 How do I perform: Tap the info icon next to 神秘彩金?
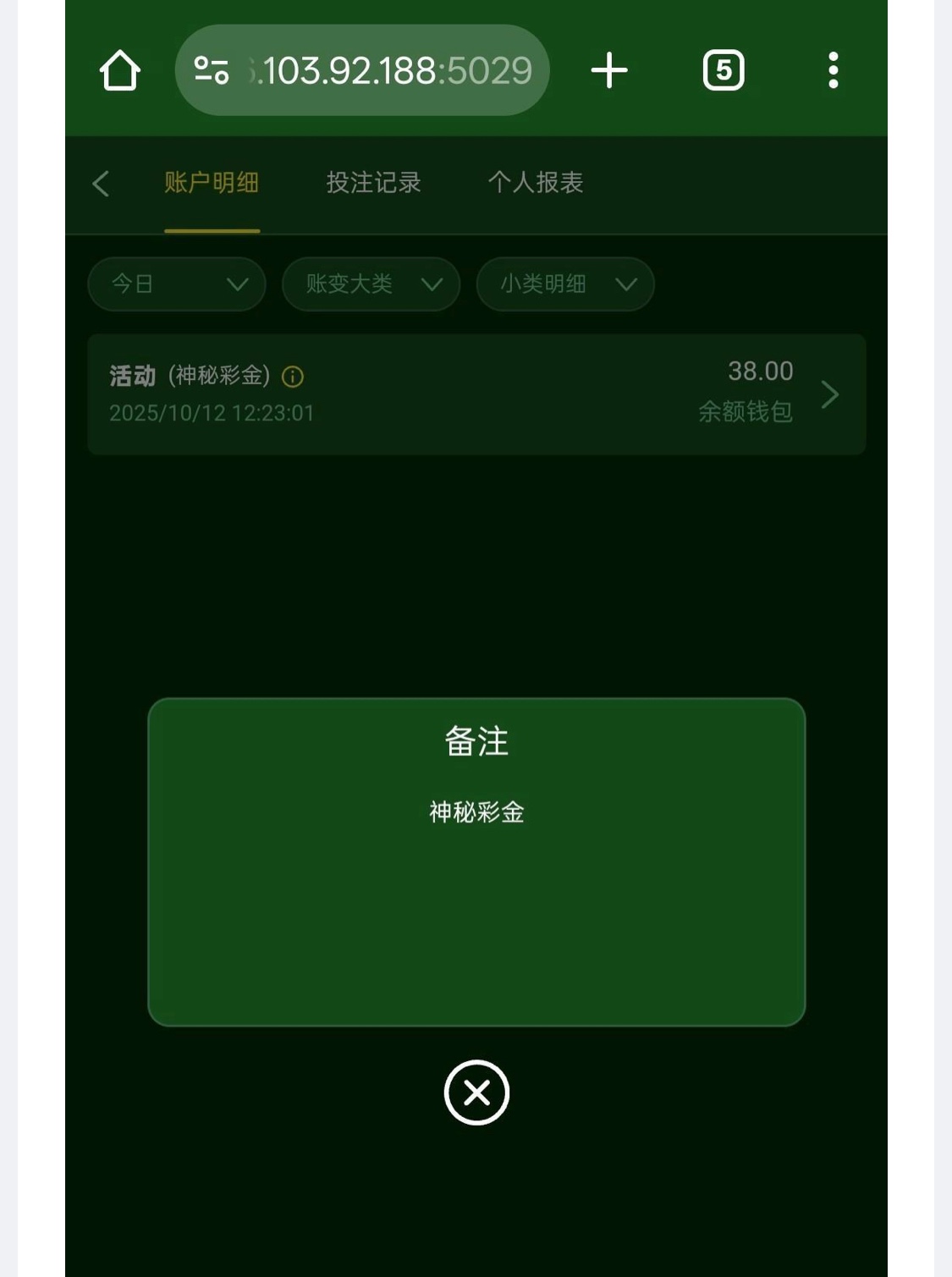[293, 377]
